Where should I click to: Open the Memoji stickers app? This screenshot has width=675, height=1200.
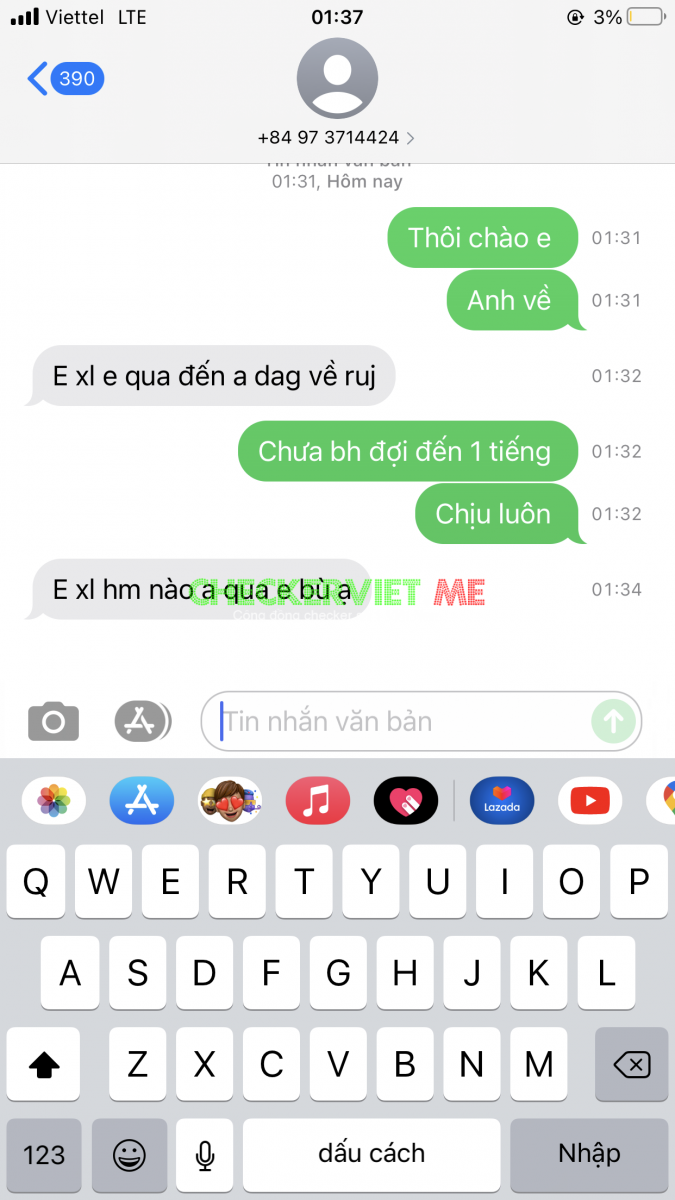click(229, 800)
